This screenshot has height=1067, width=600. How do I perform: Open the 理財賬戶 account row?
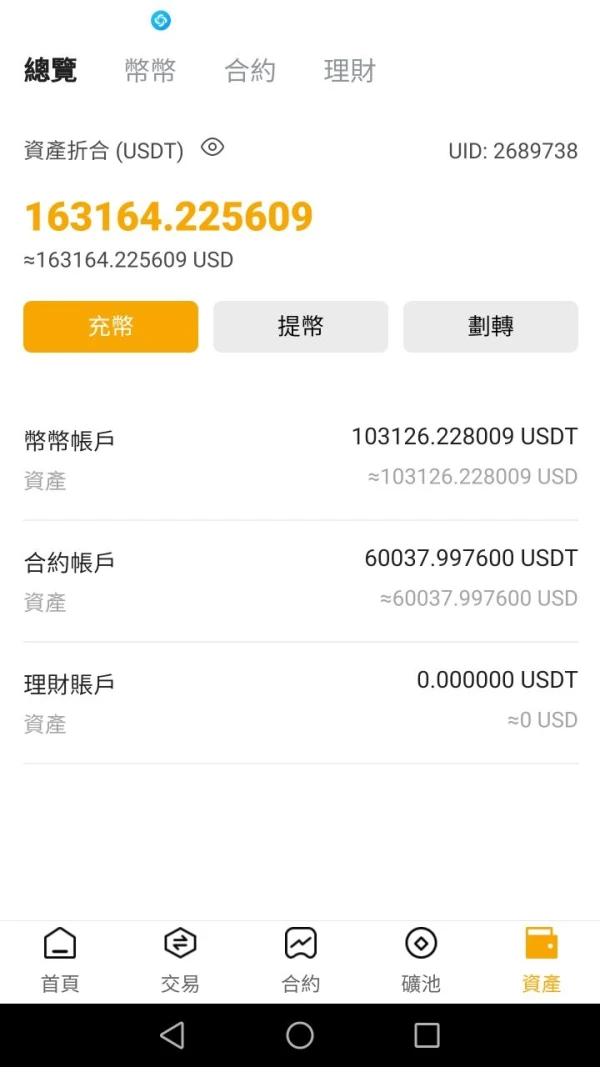point(300,703)
